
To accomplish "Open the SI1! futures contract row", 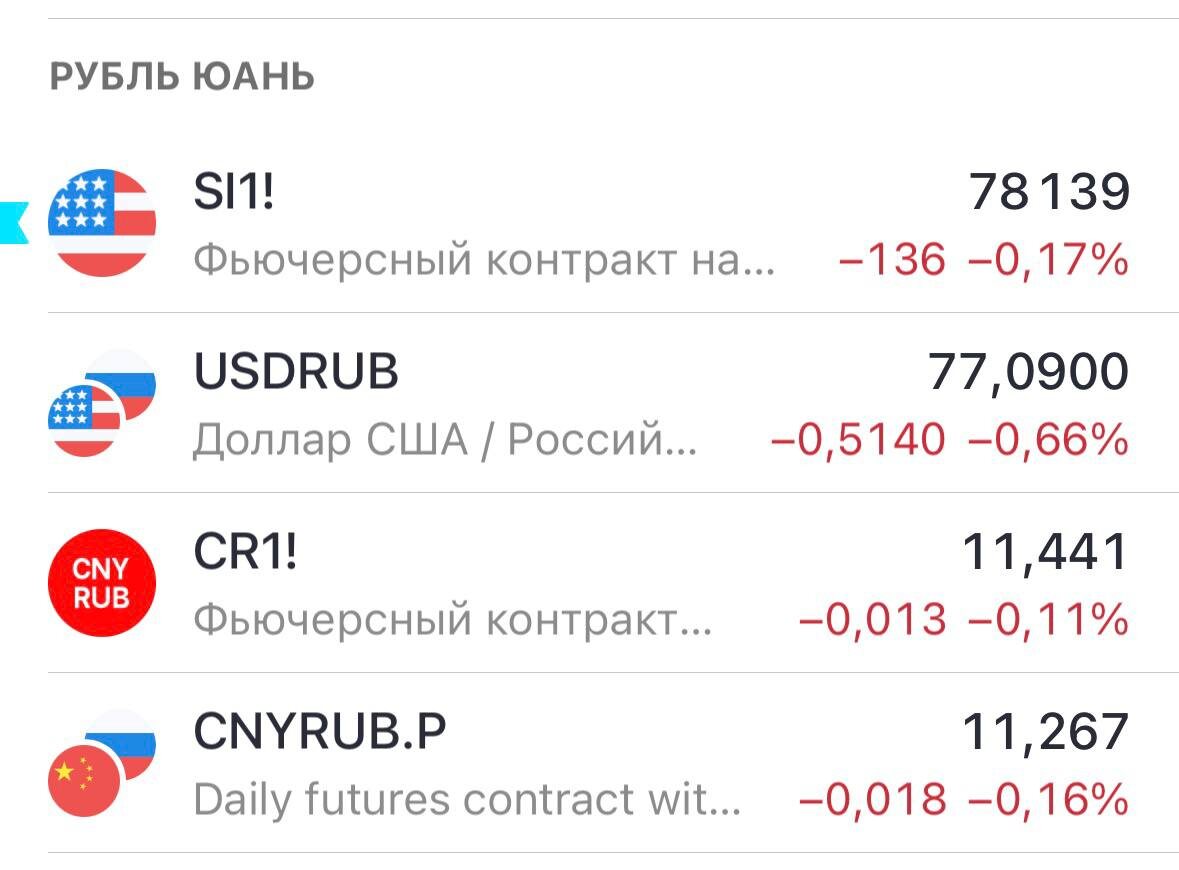I will point(589,224).
